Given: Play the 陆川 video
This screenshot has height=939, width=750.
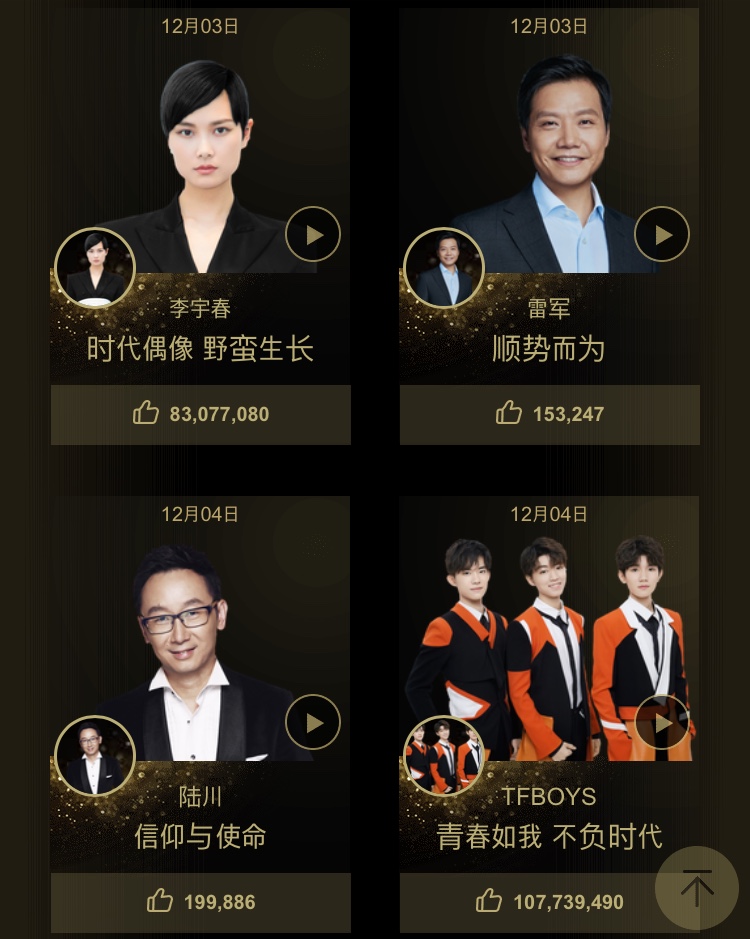Looking at the screenshot, I should click(313, 722).
